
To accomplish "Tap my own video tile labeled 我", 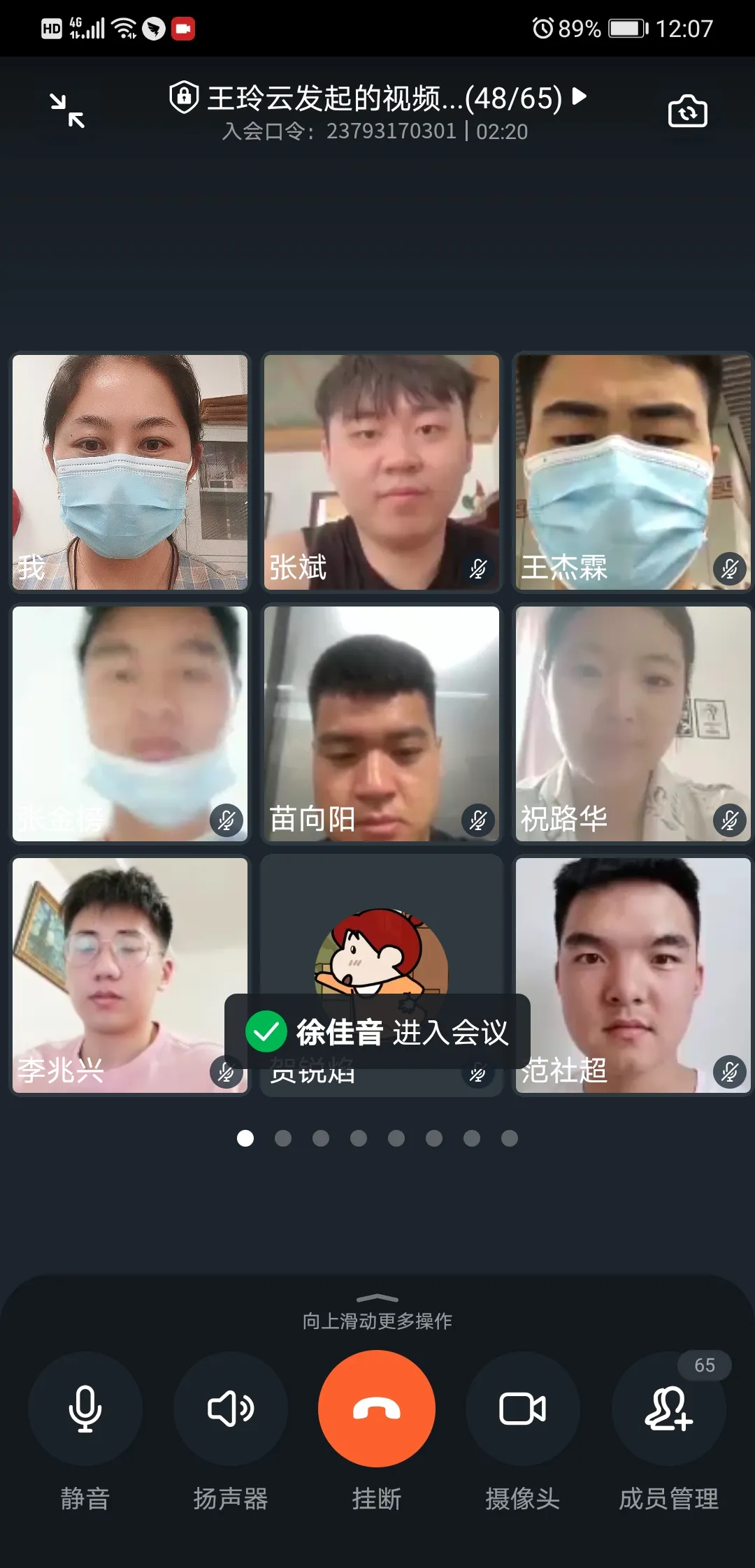I will [130, 472].
